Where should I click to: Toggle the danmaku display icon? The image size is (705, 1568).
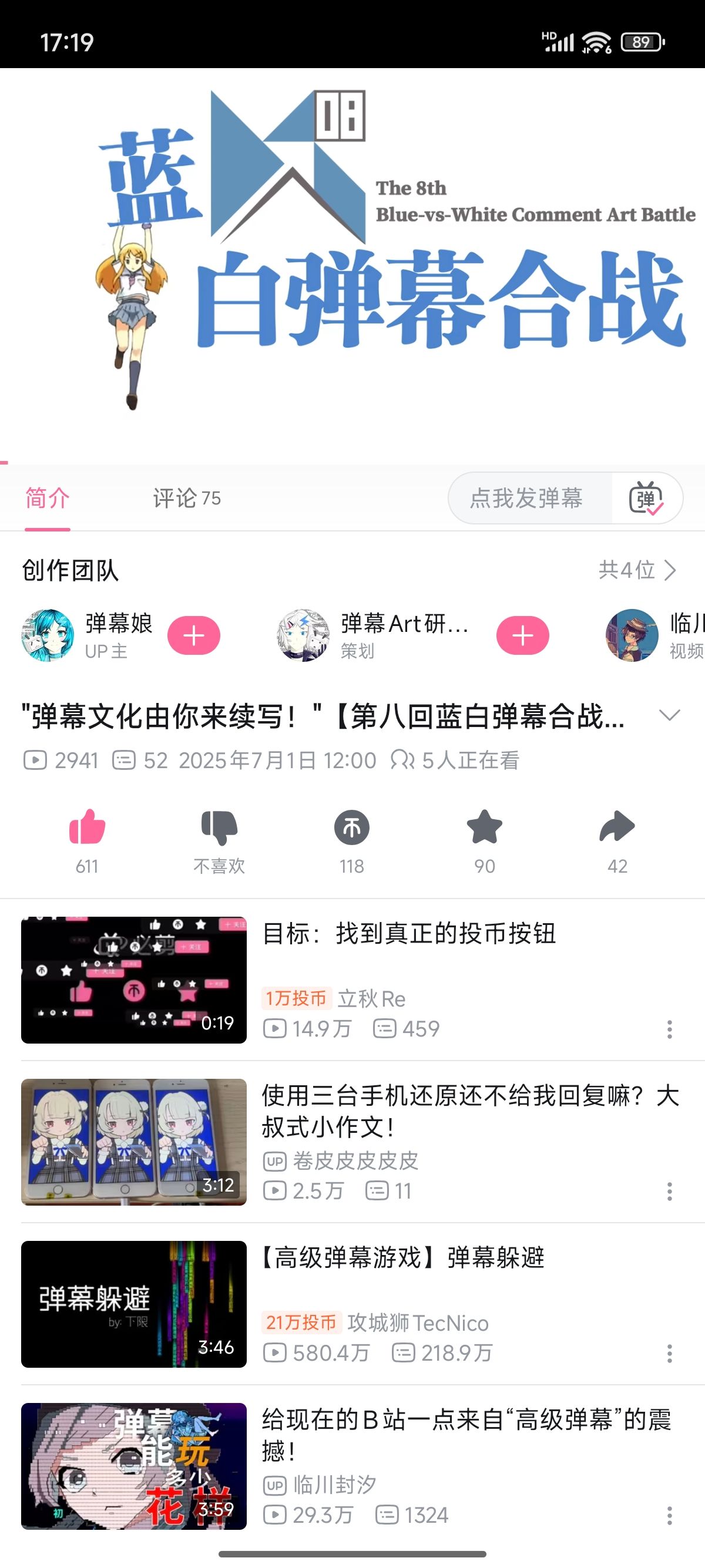click(x=646, y=499)
